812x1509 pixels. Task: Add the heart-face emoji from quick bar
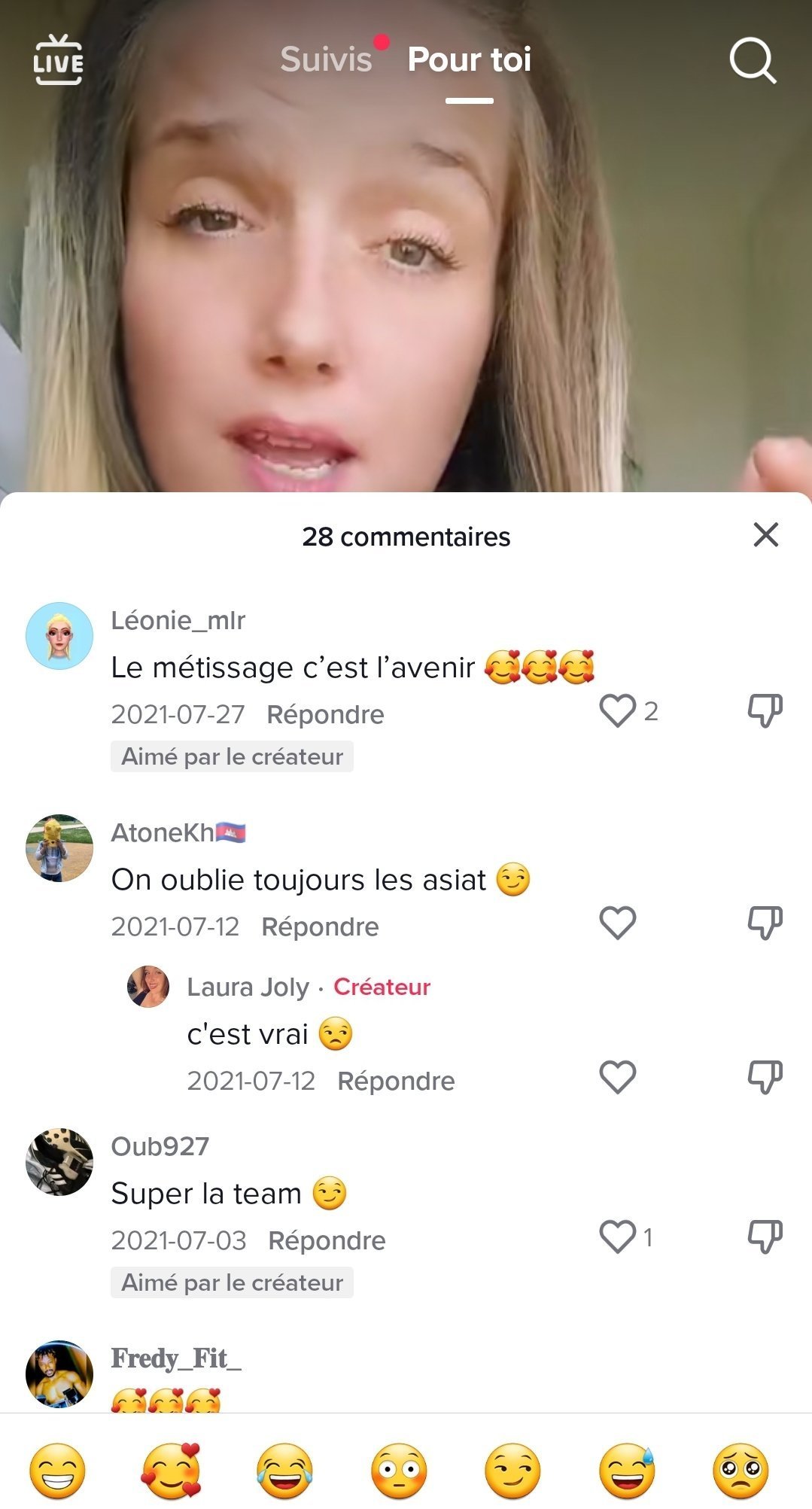[x=172, y=1471]
